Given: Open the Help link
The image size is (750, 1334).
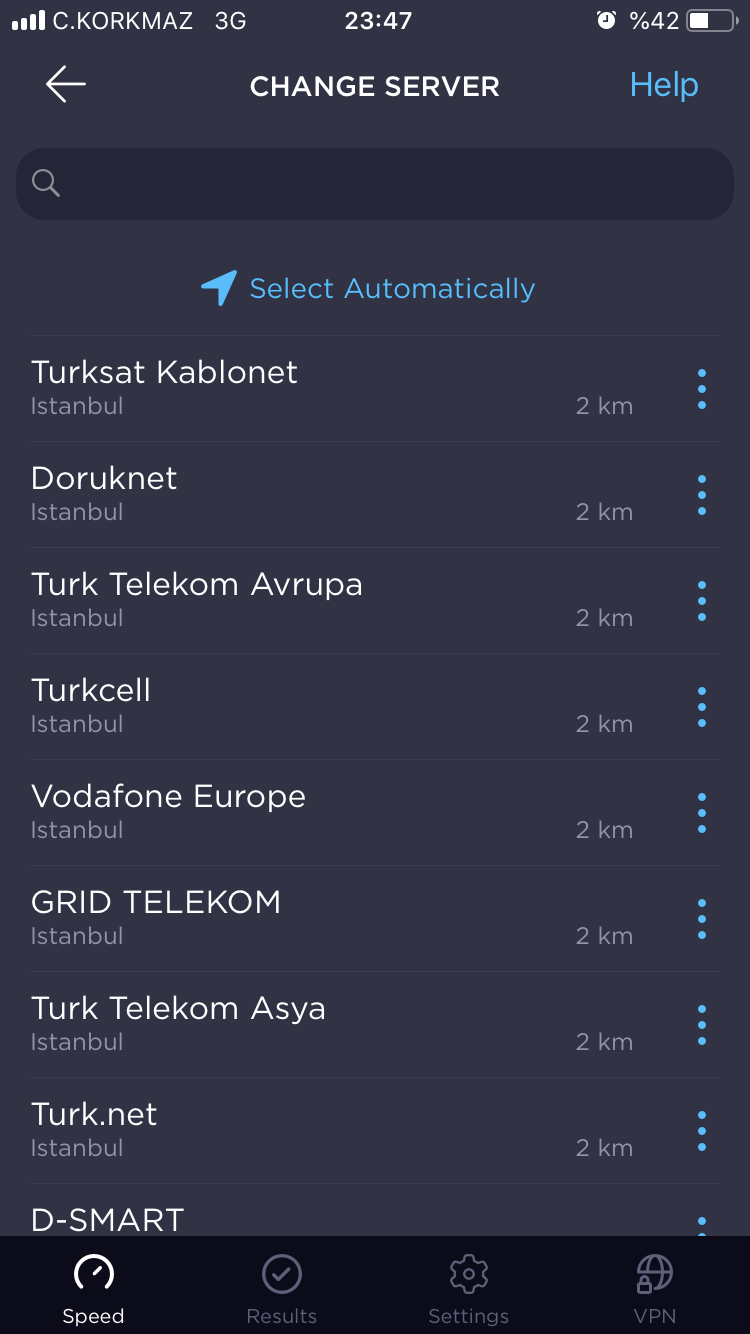Looking at the screenshot, I should pos(664,85).
